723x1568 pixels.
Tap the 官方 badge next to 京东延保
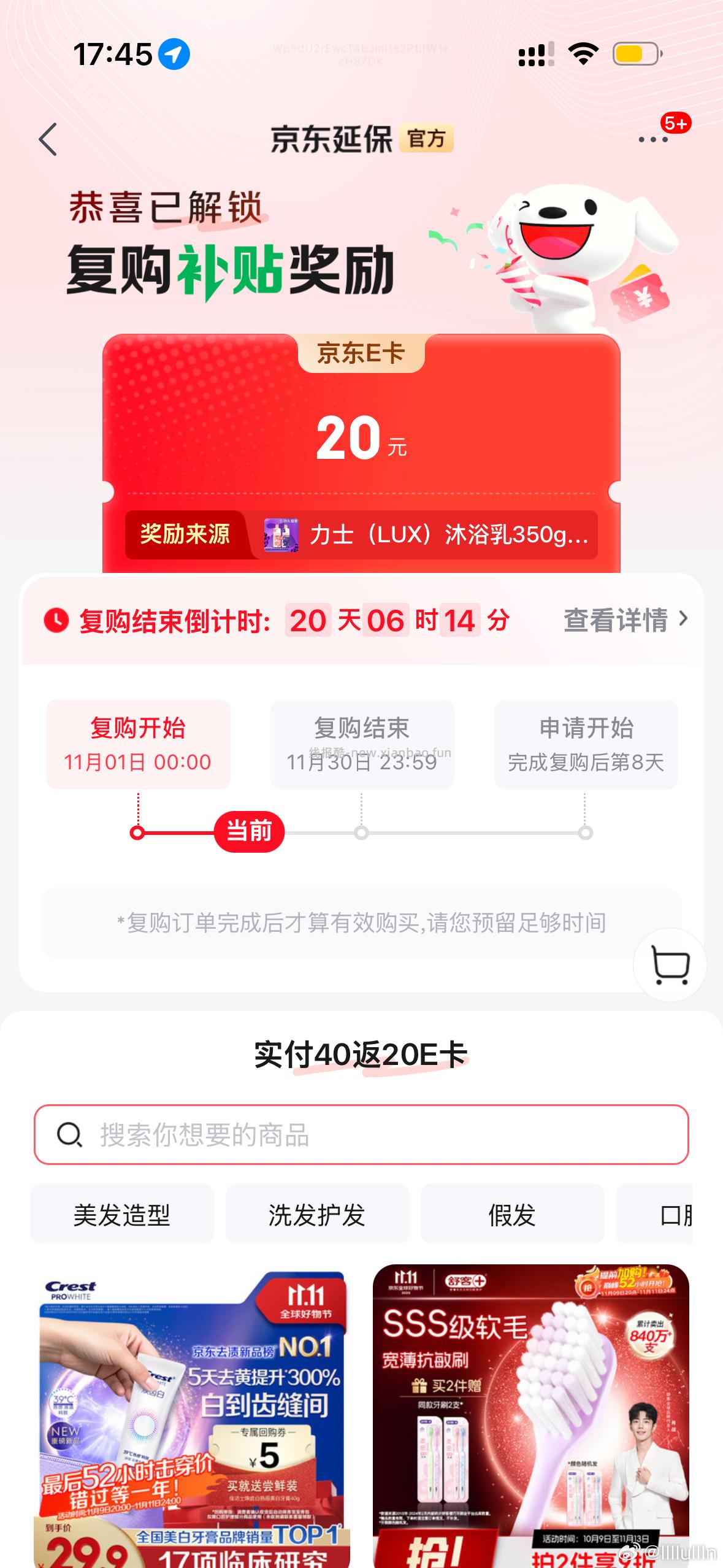pos(428,139)
